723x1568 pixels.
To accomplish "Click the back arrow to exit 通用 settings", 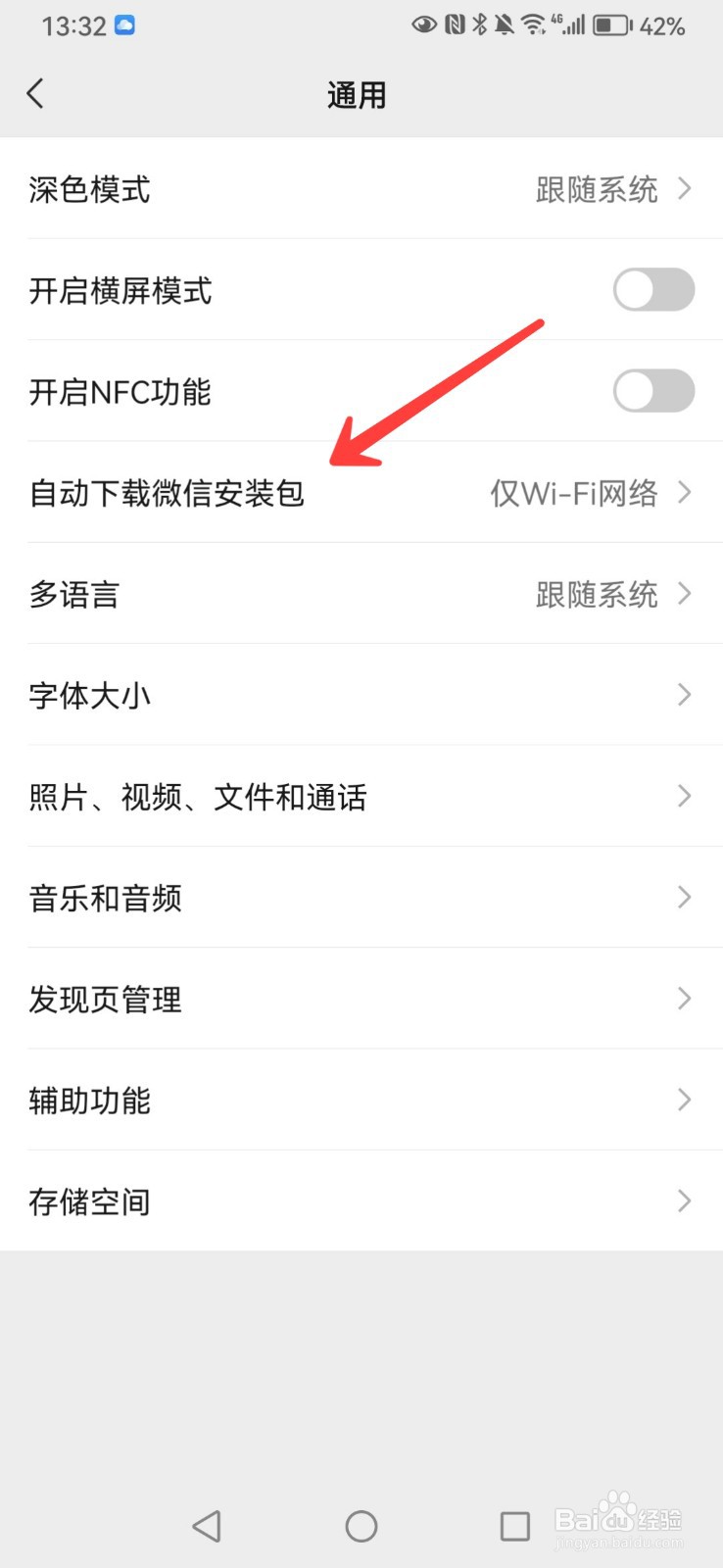I will [x=36, y=93].
